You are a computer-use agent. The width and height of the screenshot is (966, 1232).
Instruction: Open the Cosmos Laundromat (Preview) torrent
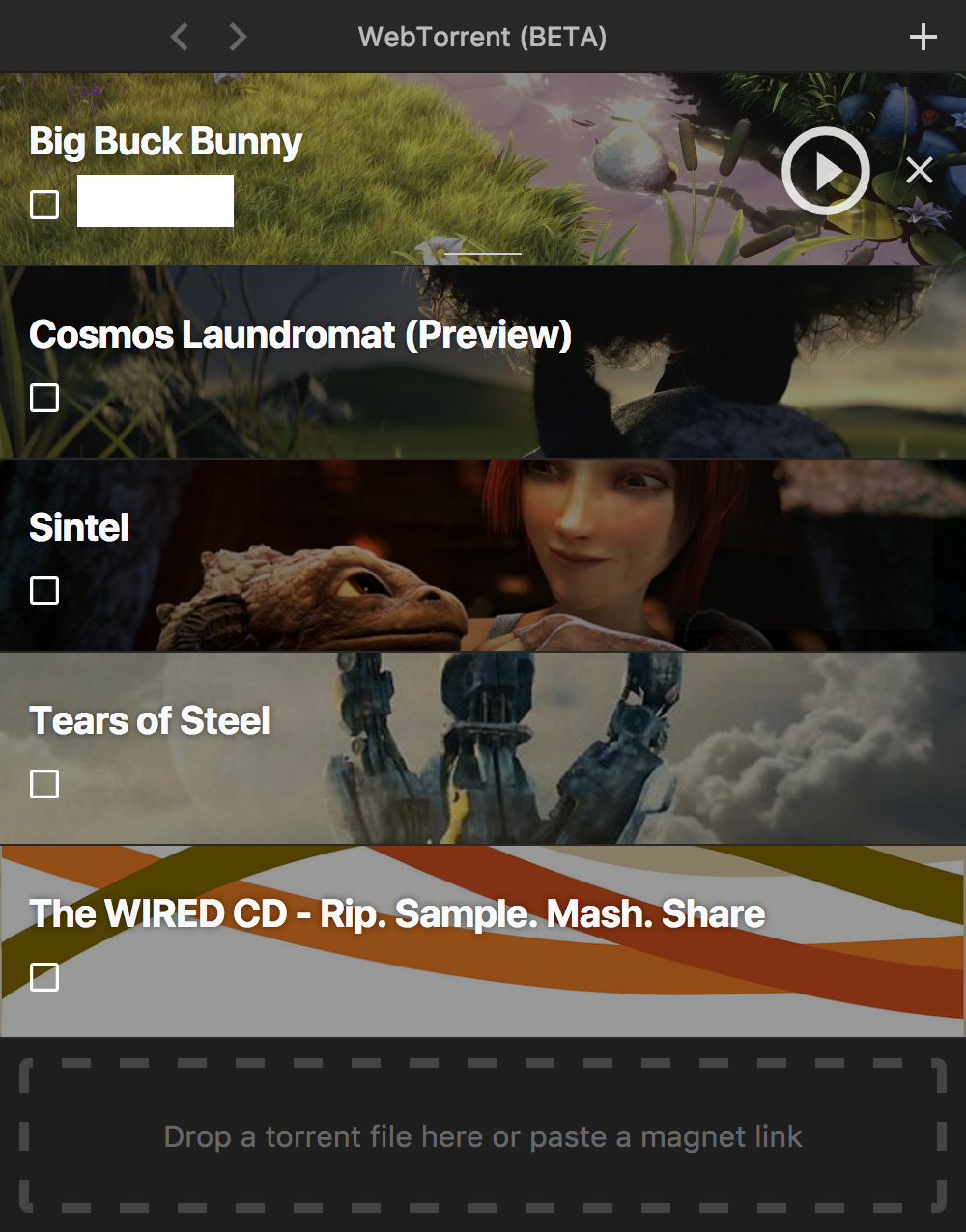[x=299, y=335]
